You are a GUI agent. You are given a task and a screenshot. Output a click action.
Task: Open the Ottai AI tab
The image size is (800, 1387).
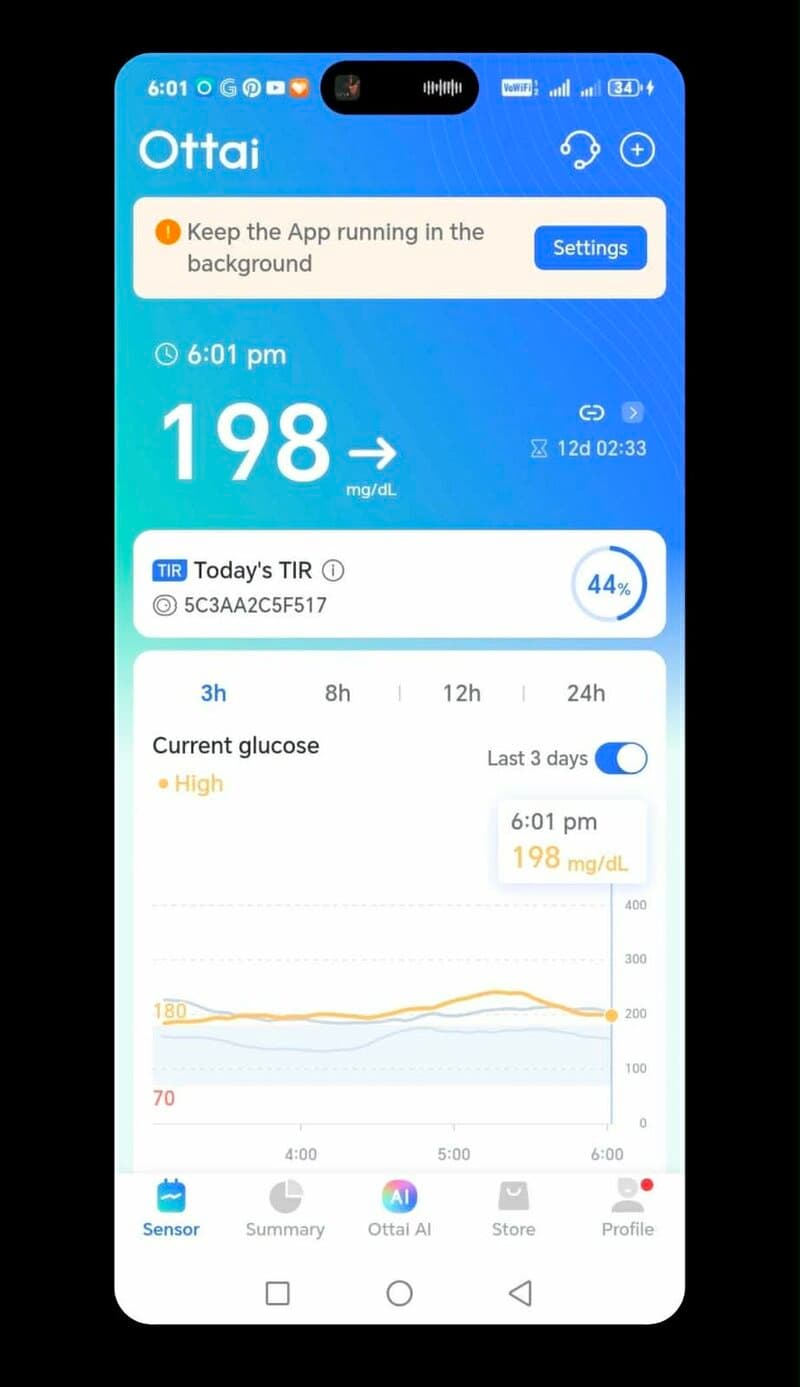coord(399,1208)
